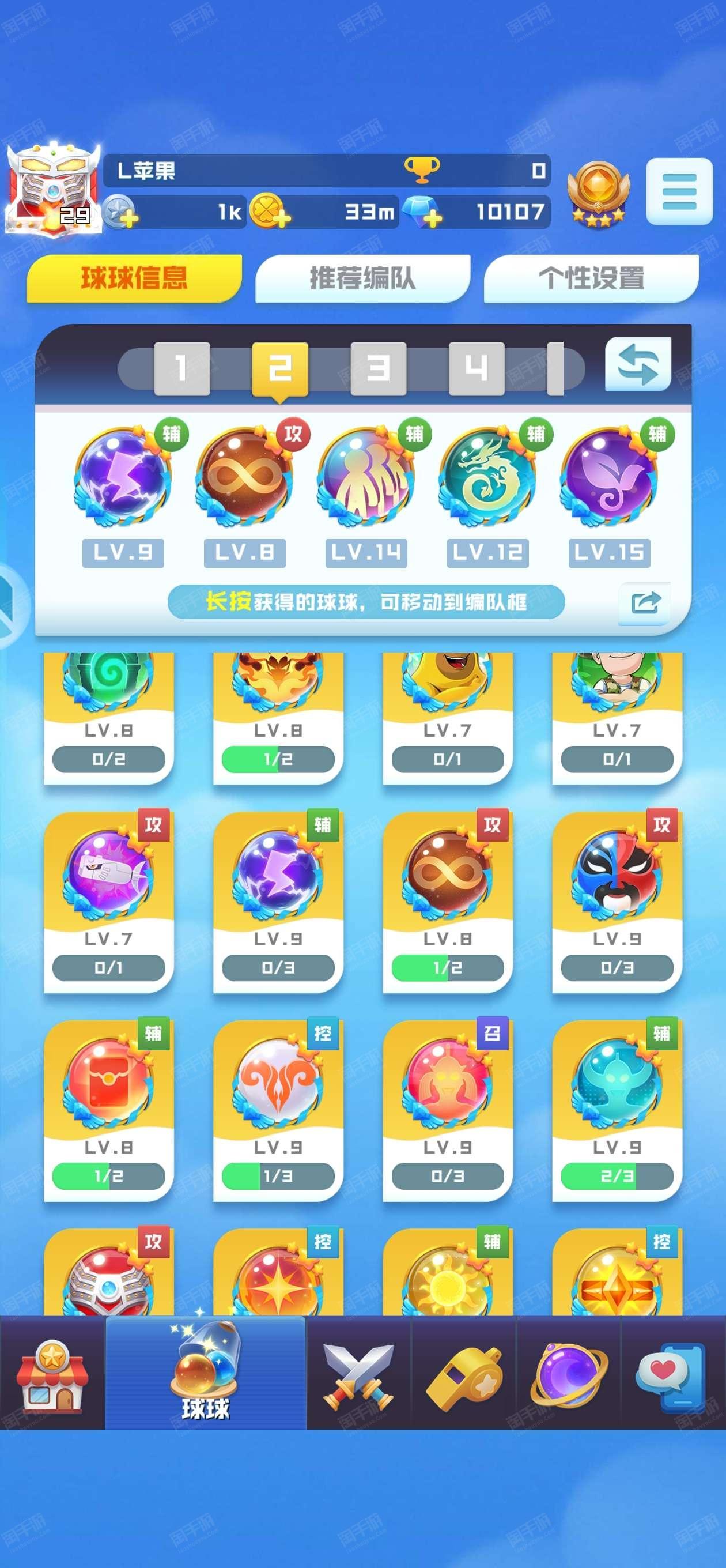The width and height of the screenshot is (726, 1568).
Task: Switch to the 个性设置 tab
Action: click(x=592, y=278)
